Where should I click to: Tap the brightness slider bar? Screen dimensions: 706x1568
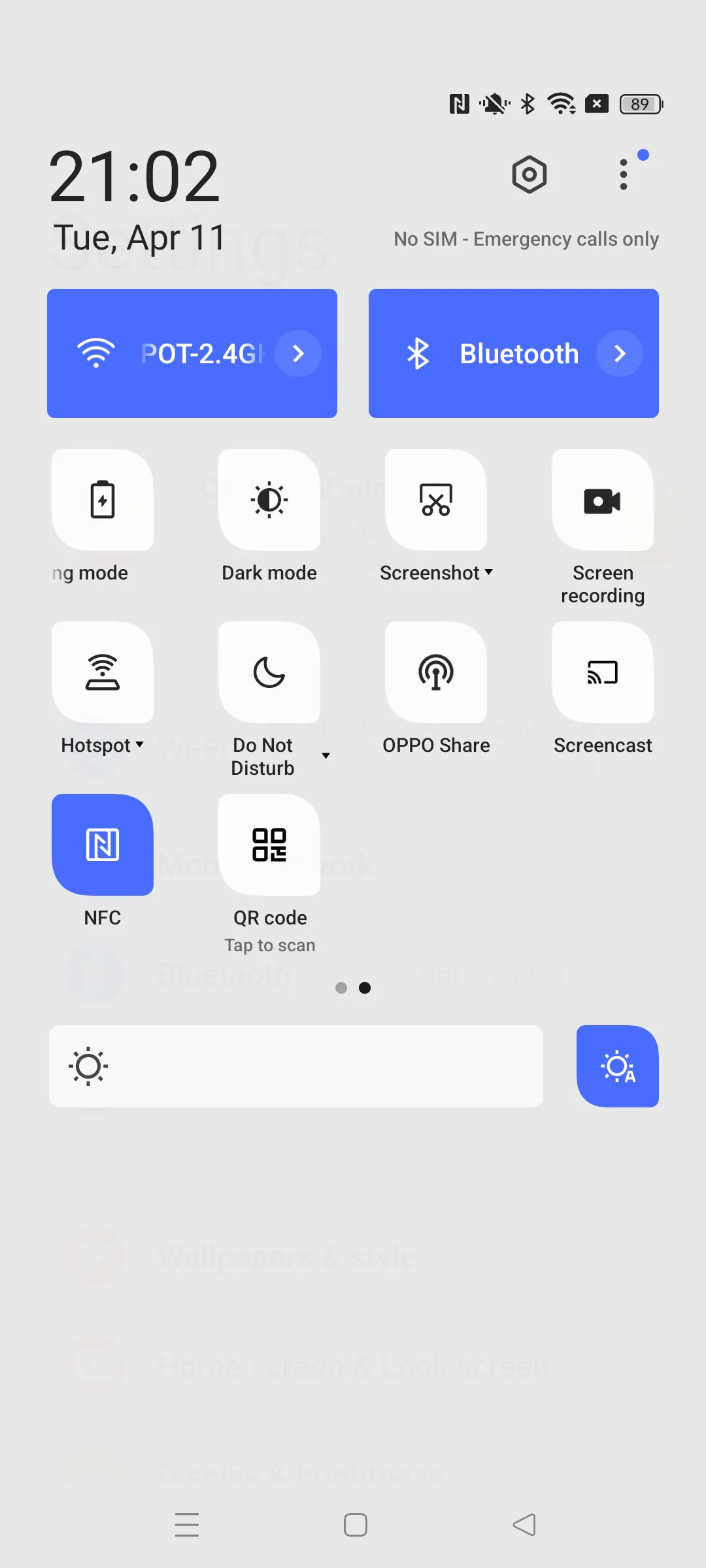click(296, 1066)
